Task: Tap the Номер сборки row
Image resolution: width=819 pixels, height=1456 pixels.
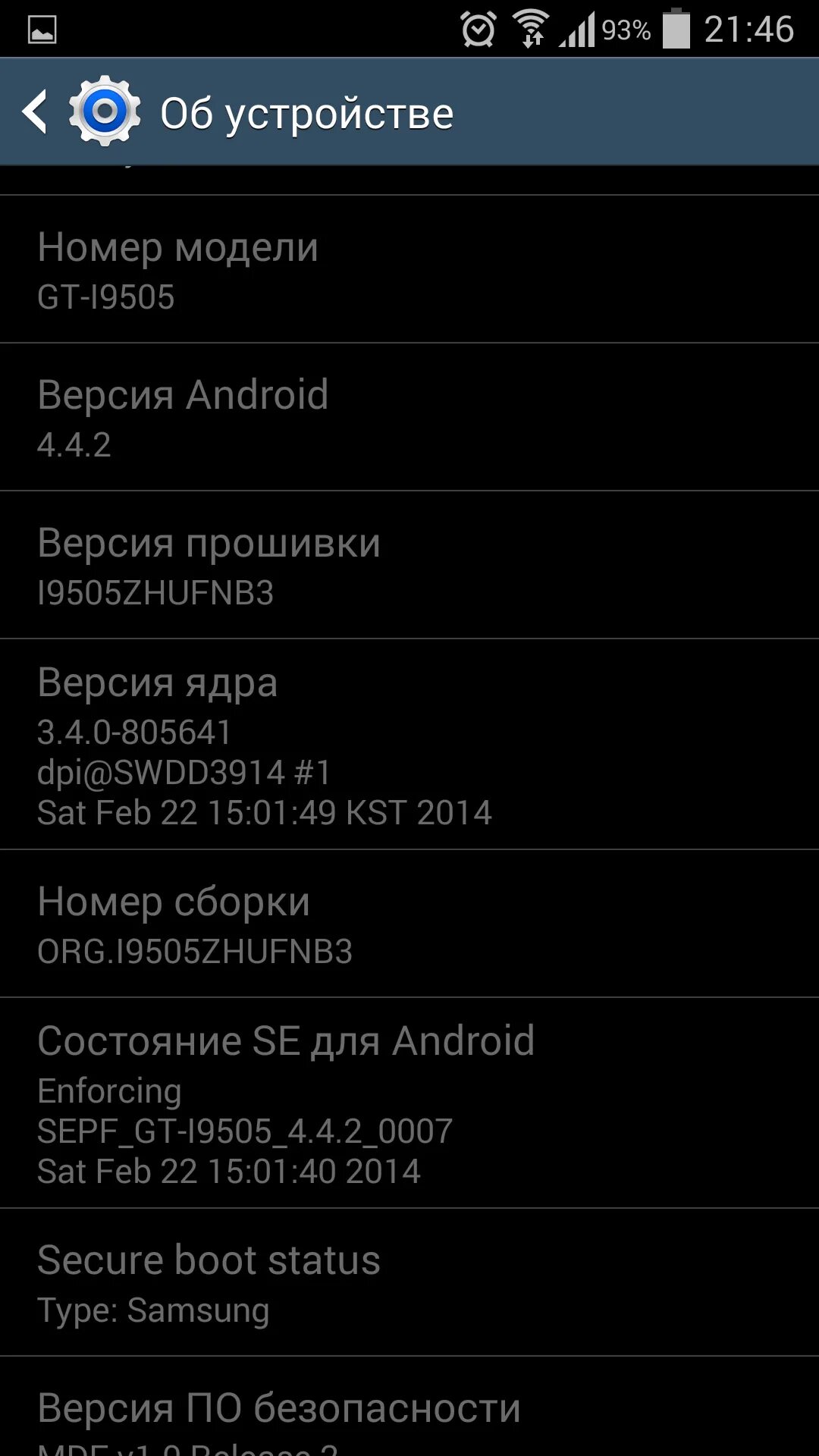Action: (409, 924)
